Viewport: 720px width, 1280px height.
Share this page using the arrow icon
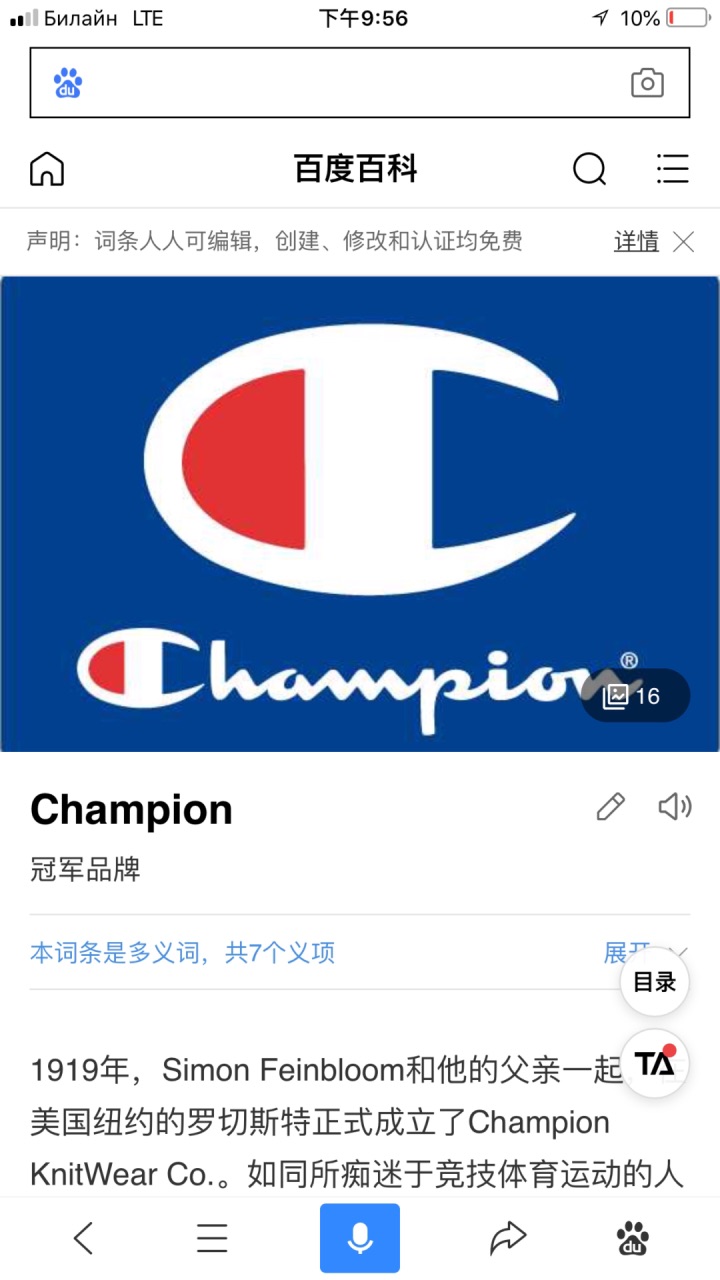508,1239
